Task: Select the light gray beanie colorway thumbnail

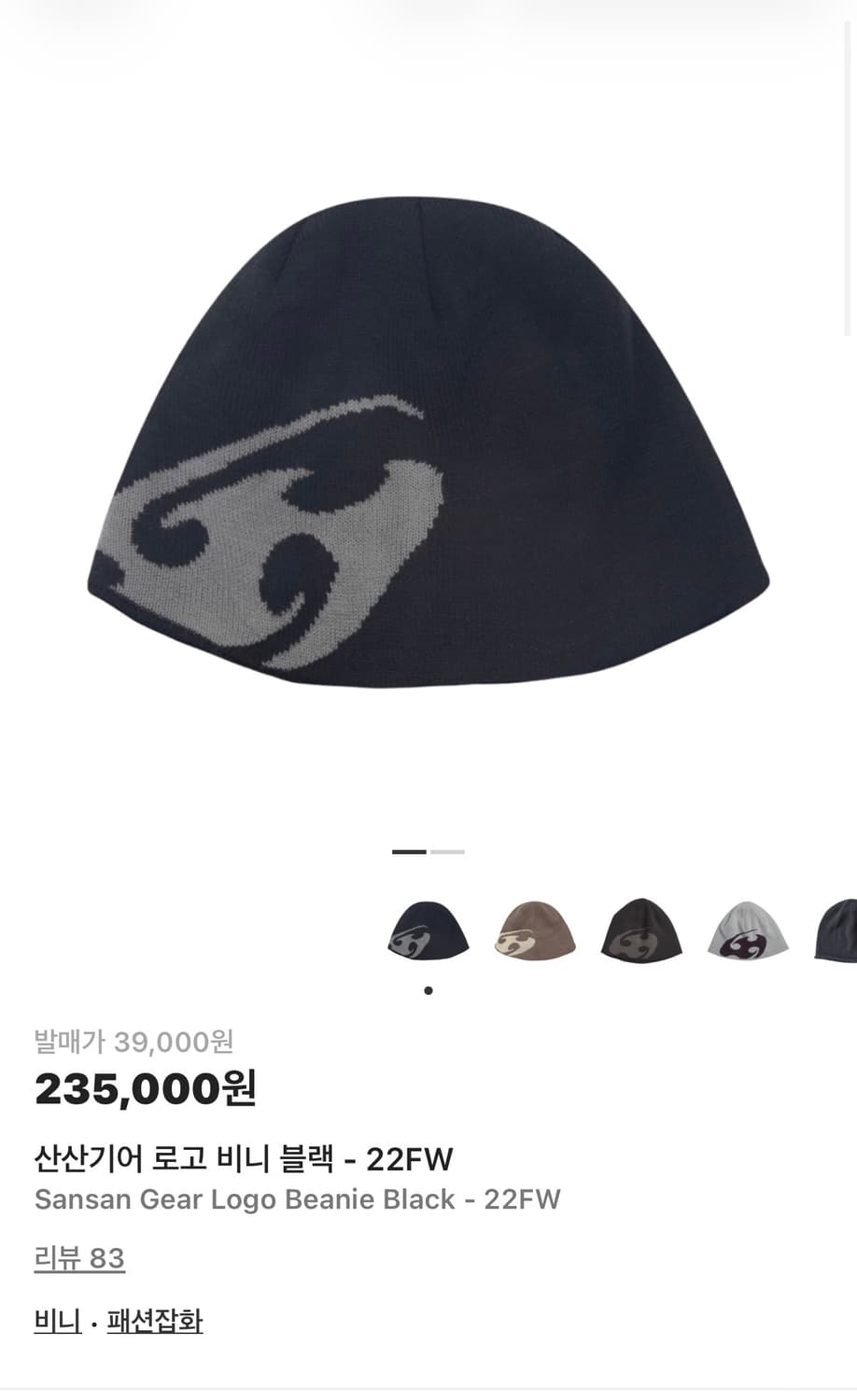Action: [748, 931]
